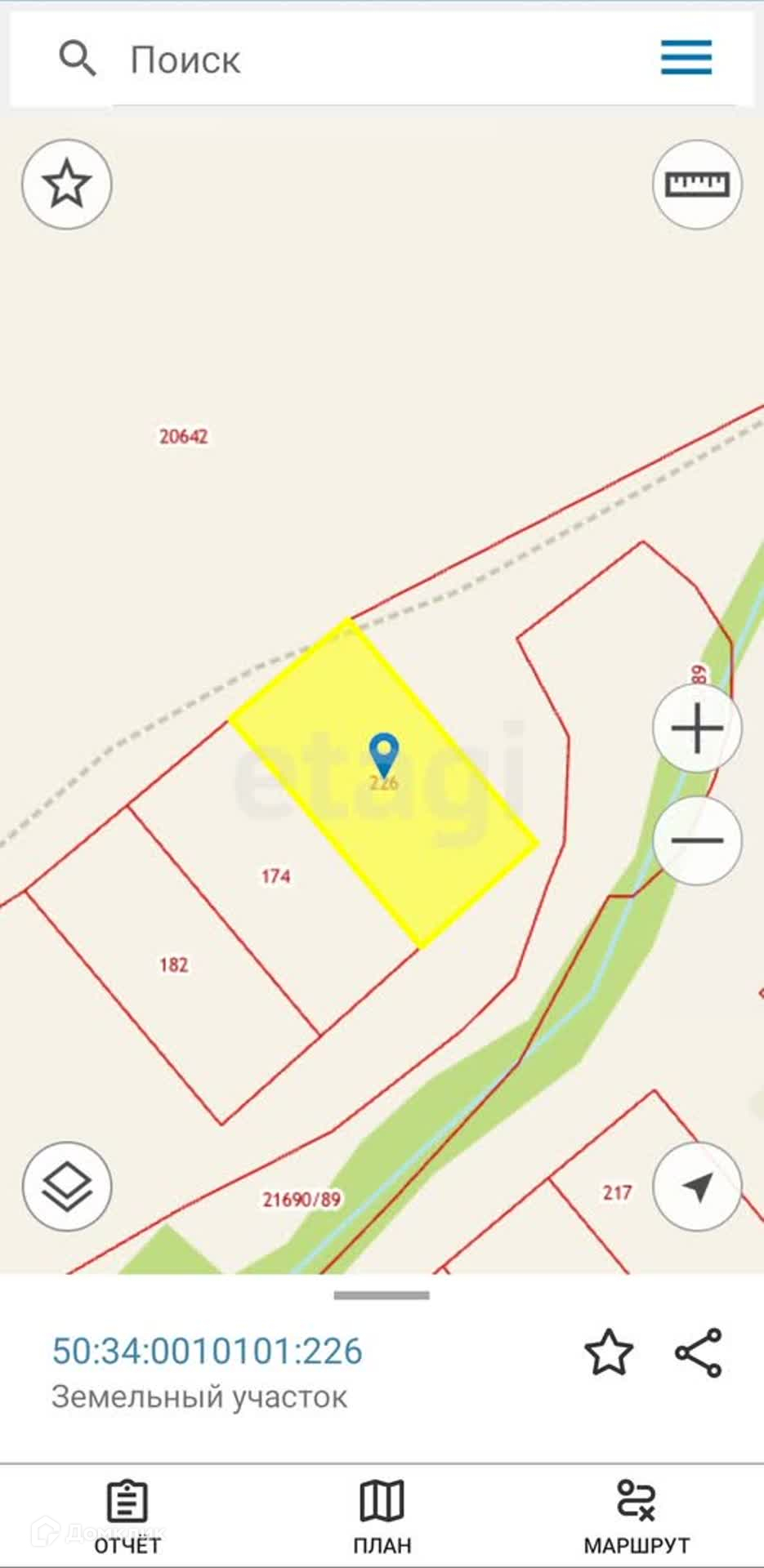
Task: Share the land parcel details
Action: (x=699, y=1352)
